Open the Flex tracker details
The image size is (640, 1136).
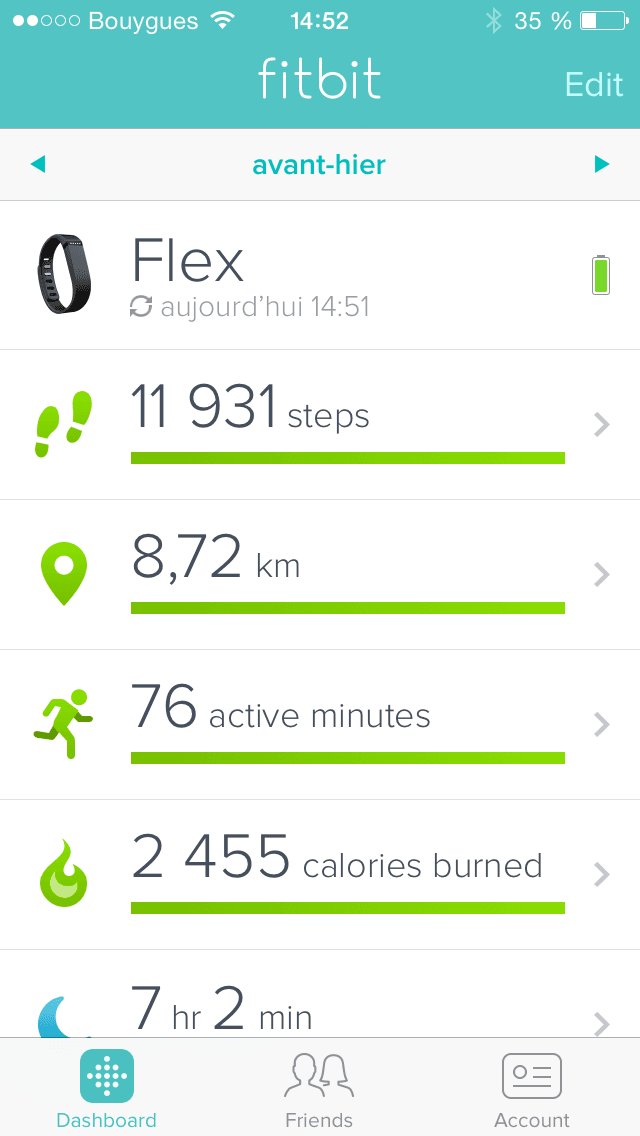point(320,275)
